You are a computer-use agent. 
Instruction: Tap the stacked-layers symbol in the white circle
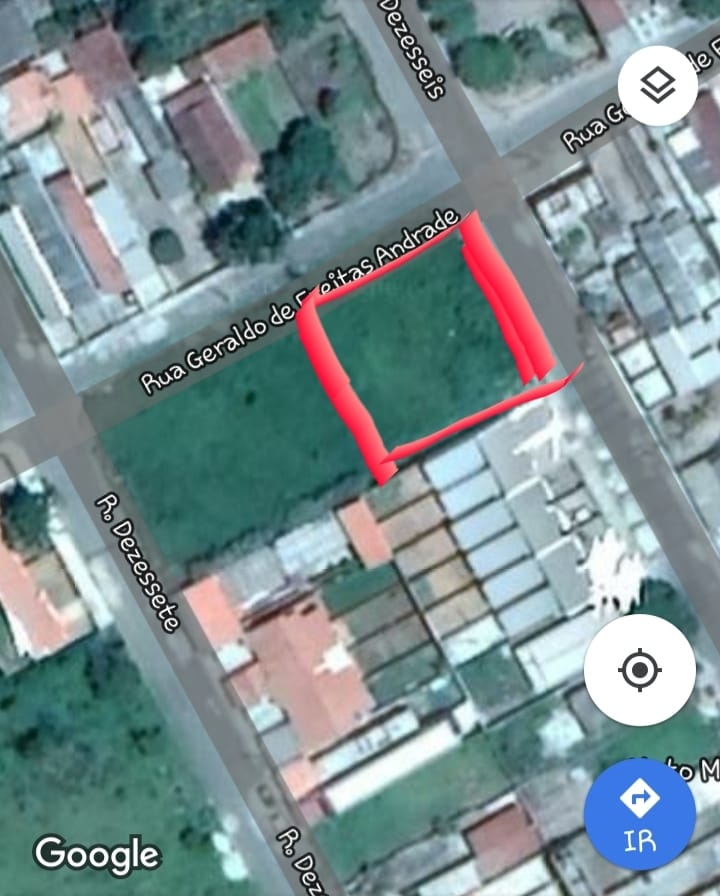[656, 84]
